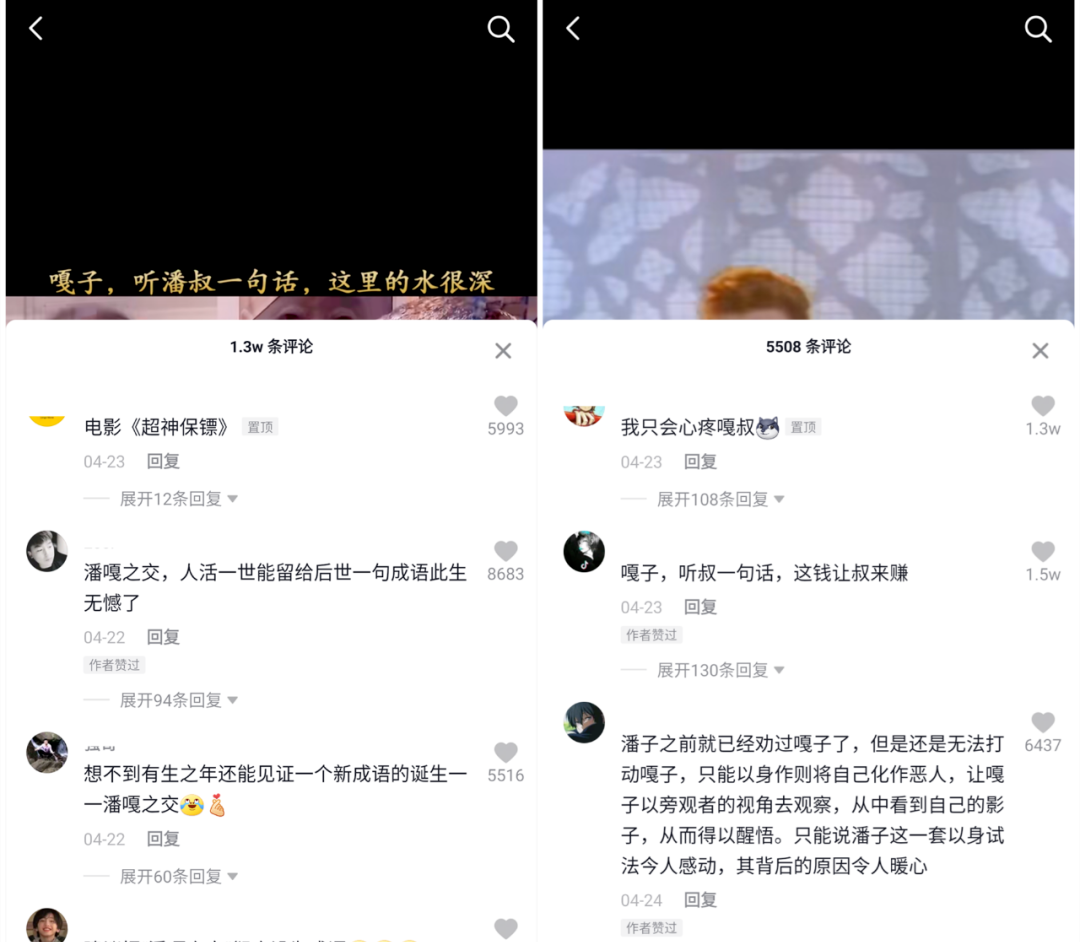This screenshot has height=942, width=1080.
Task: Like the comment 电影《超神保镖》
Action: click(506, 406)
